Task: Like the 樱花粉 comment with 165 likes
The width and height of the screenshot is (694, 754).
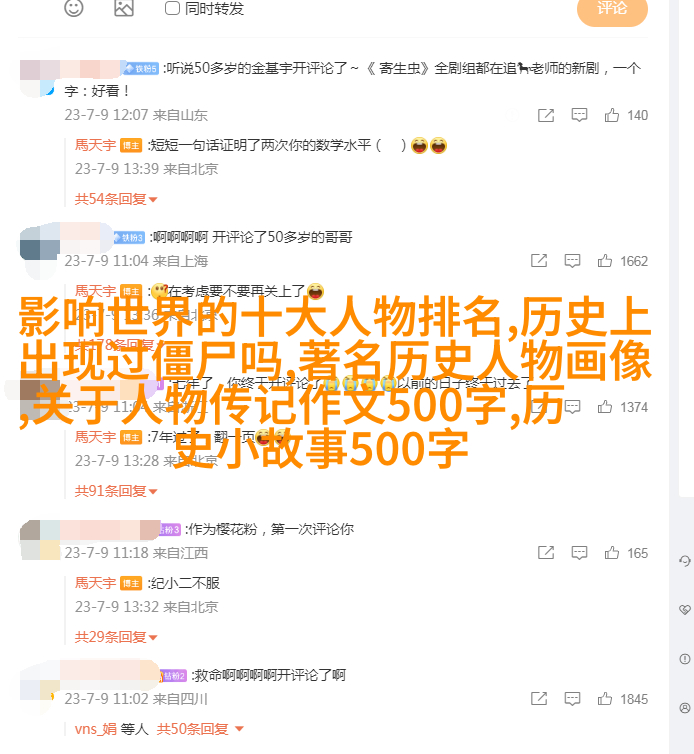Action: [x=605, y=553]
